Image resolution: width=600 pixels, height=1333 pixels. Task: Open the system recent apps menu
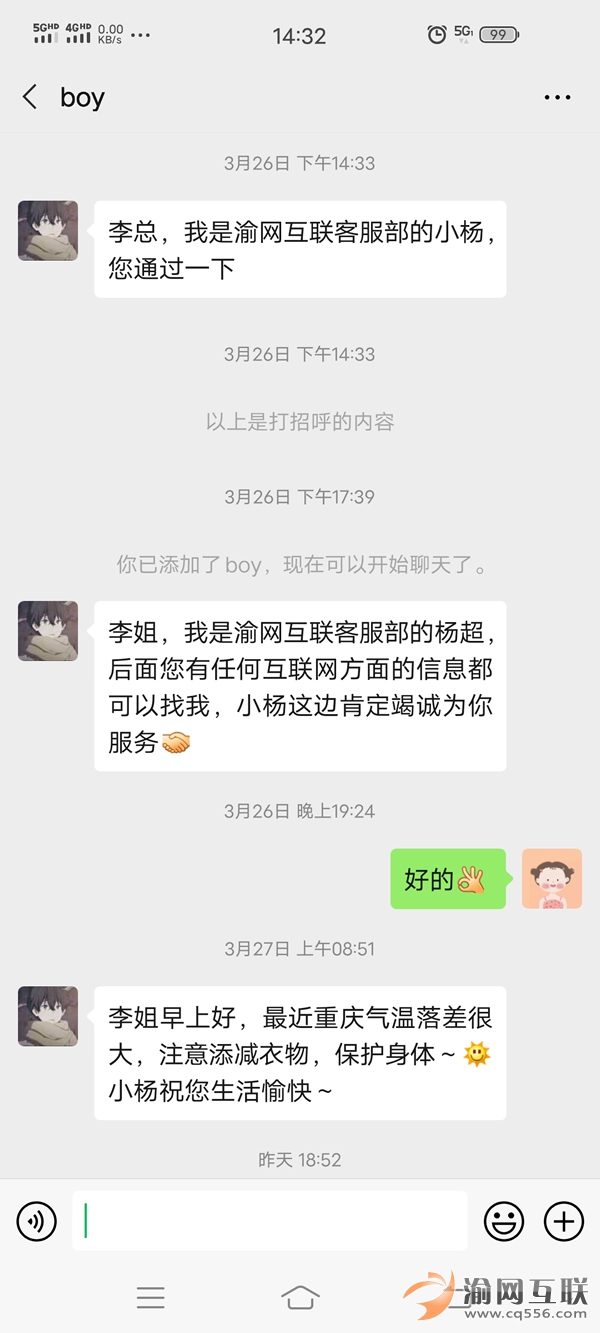(x=151, y=1298)
